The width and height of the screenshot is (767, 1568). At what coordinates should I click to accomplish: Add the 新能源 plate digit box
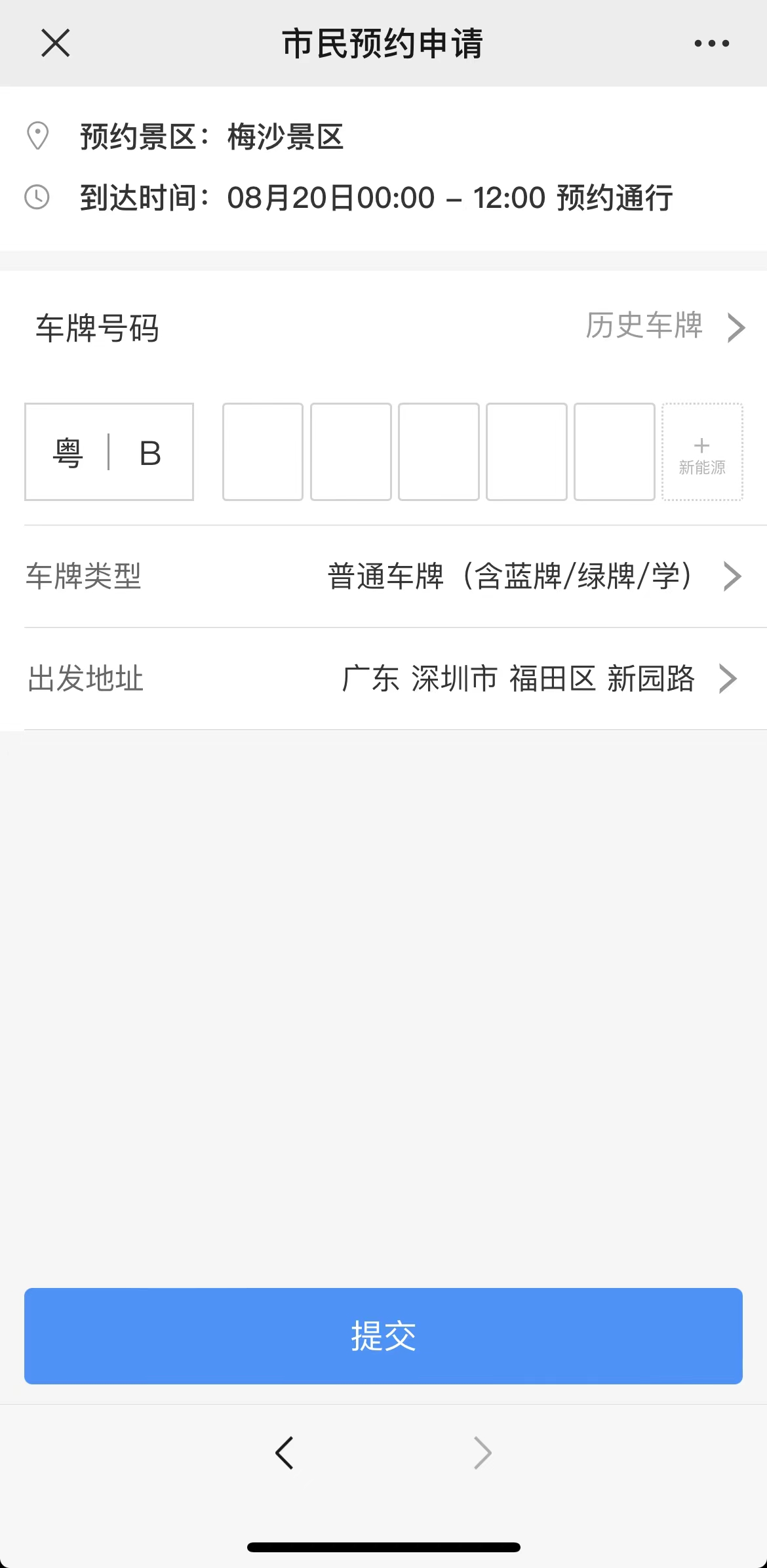pyautogui.click(x=702, y=452)
